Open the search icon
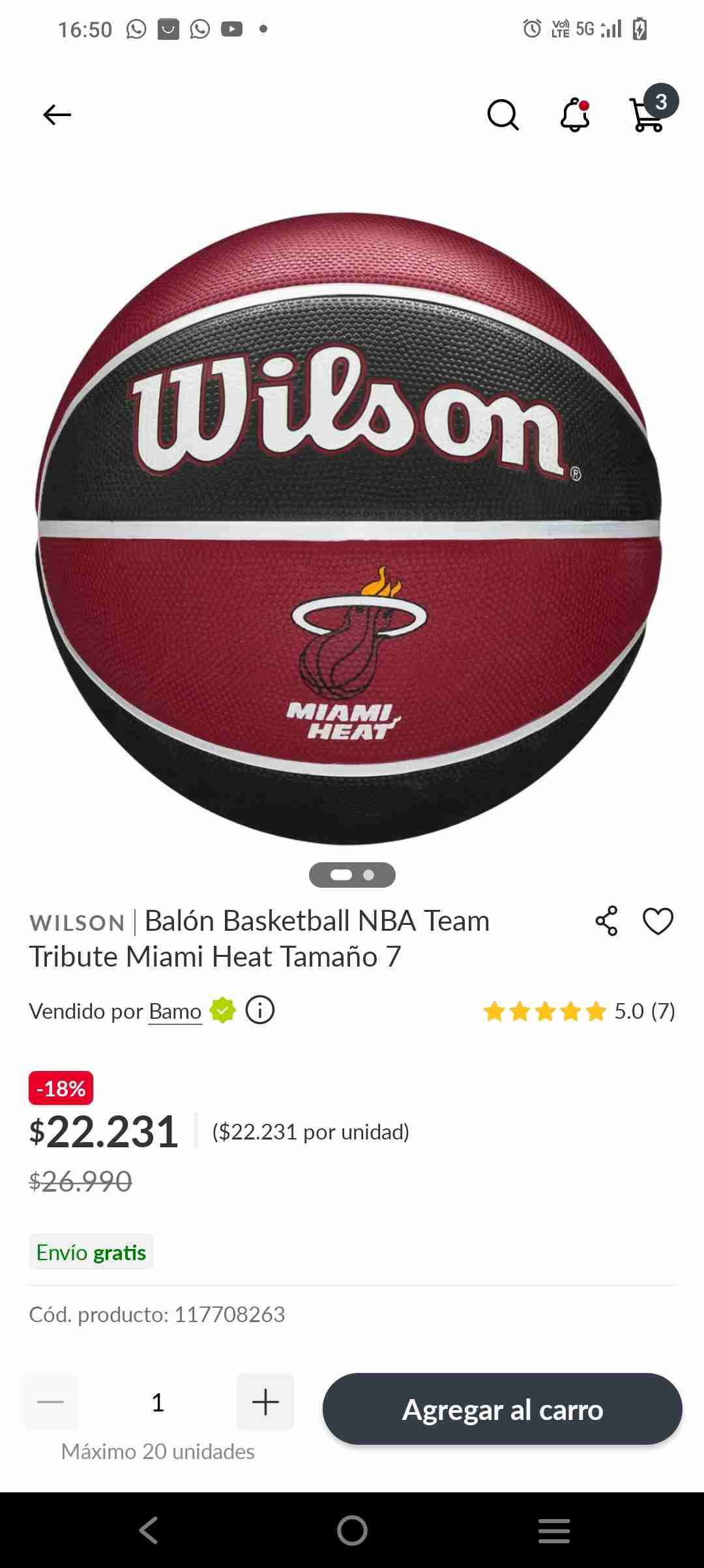The image size is (704, 1568). pyautogui.click(x=502, y=115)
